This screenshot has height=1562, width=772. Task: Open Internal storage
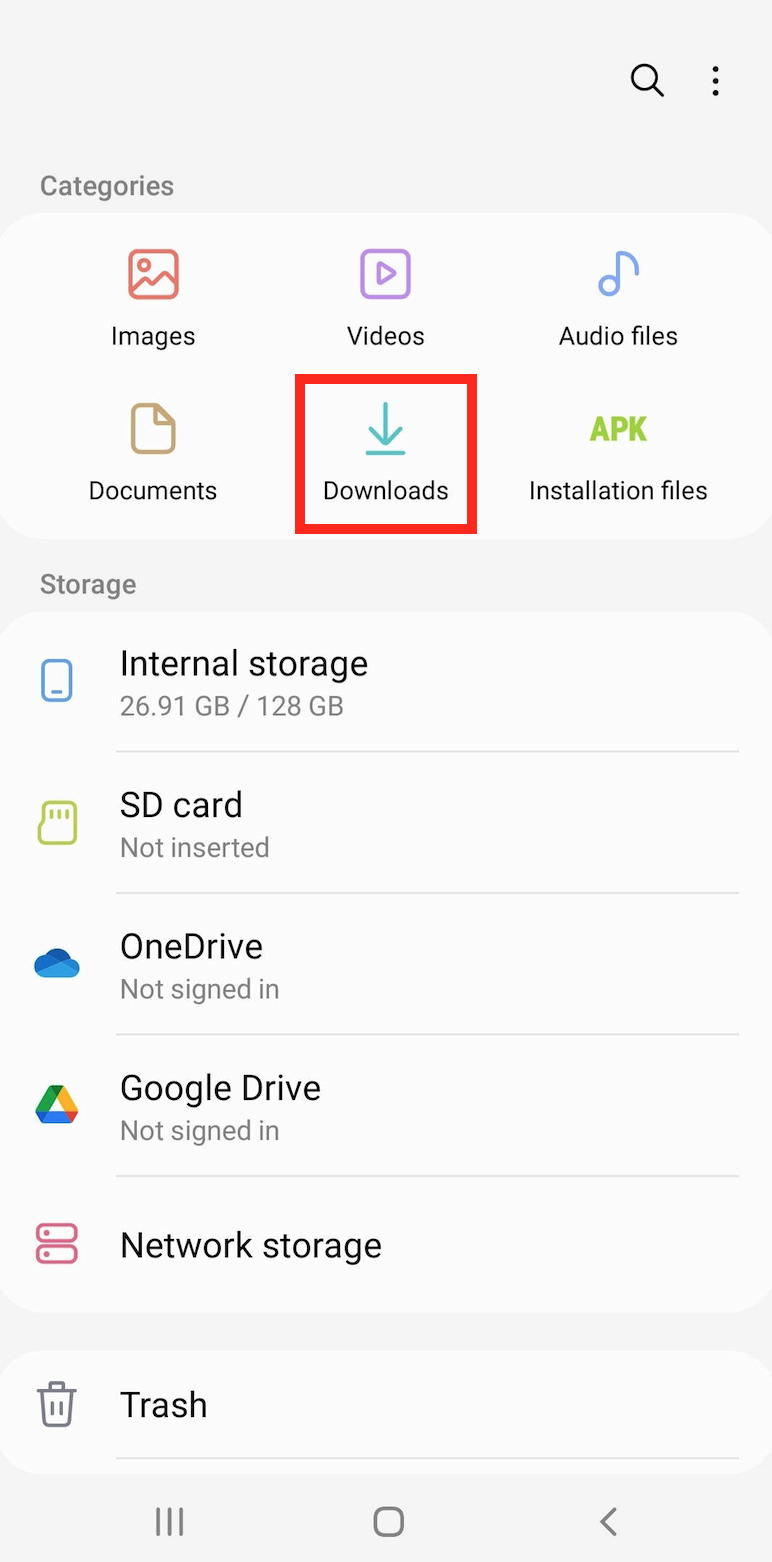tap(385, 682)
